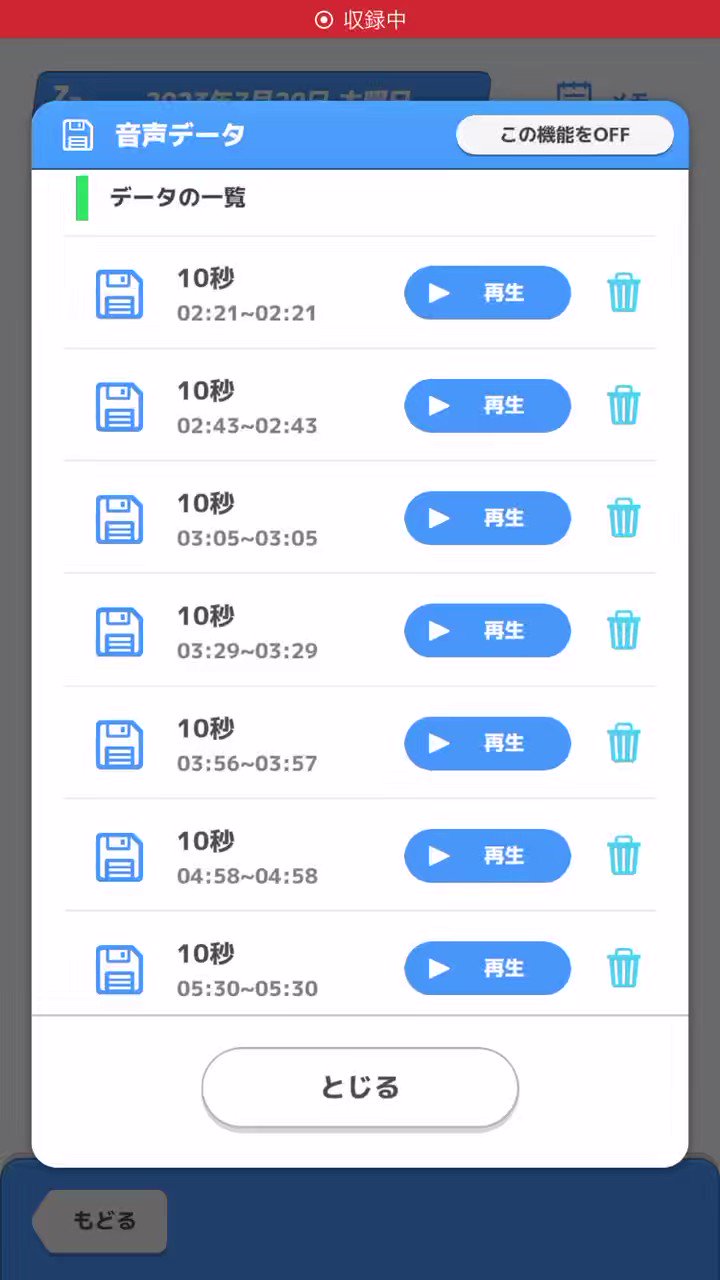Turn off this feature with この機能をOFF
Viewport: 720px width, 1280px height.
click(x=565, y=135)
